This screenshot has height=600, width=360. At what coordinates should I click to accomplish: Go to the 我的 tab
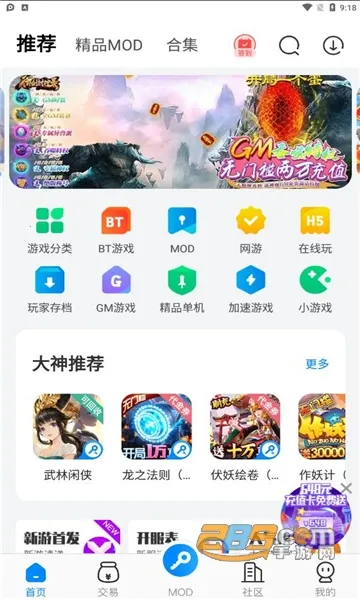325,579
